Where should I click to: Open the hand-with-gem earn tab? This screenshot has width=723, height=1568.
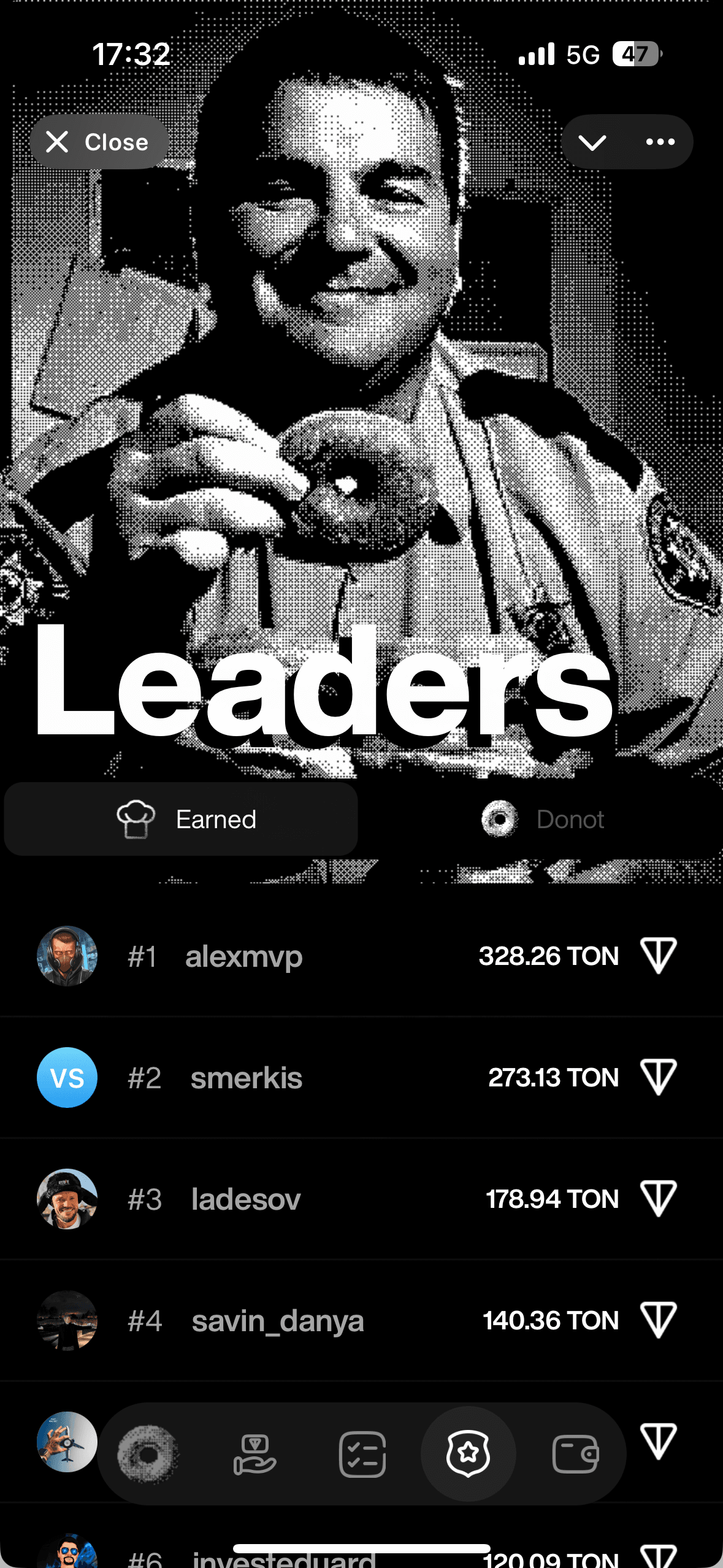[x=254, y=1454]
